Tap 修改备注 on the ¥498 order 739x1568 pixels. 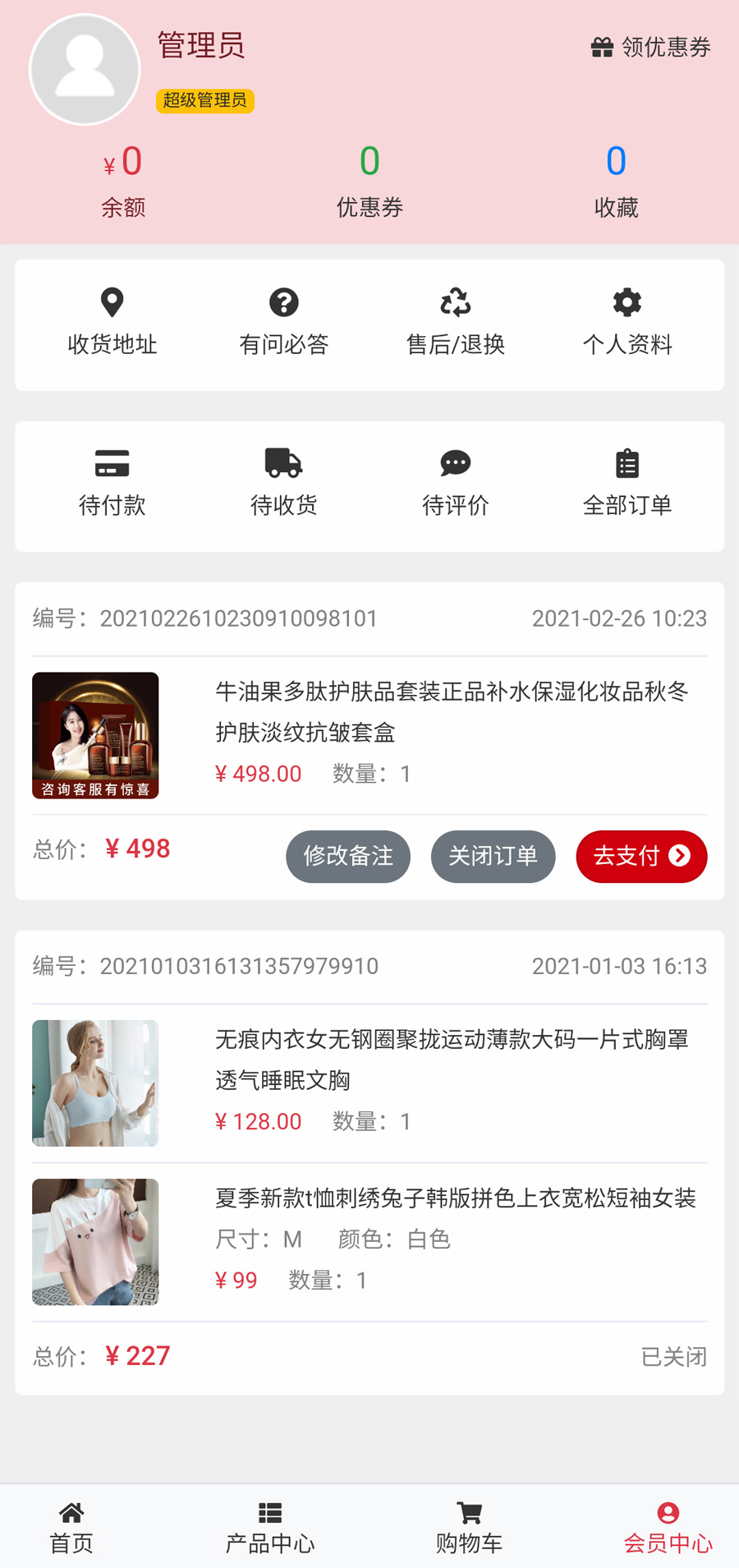tap(348, 857)
